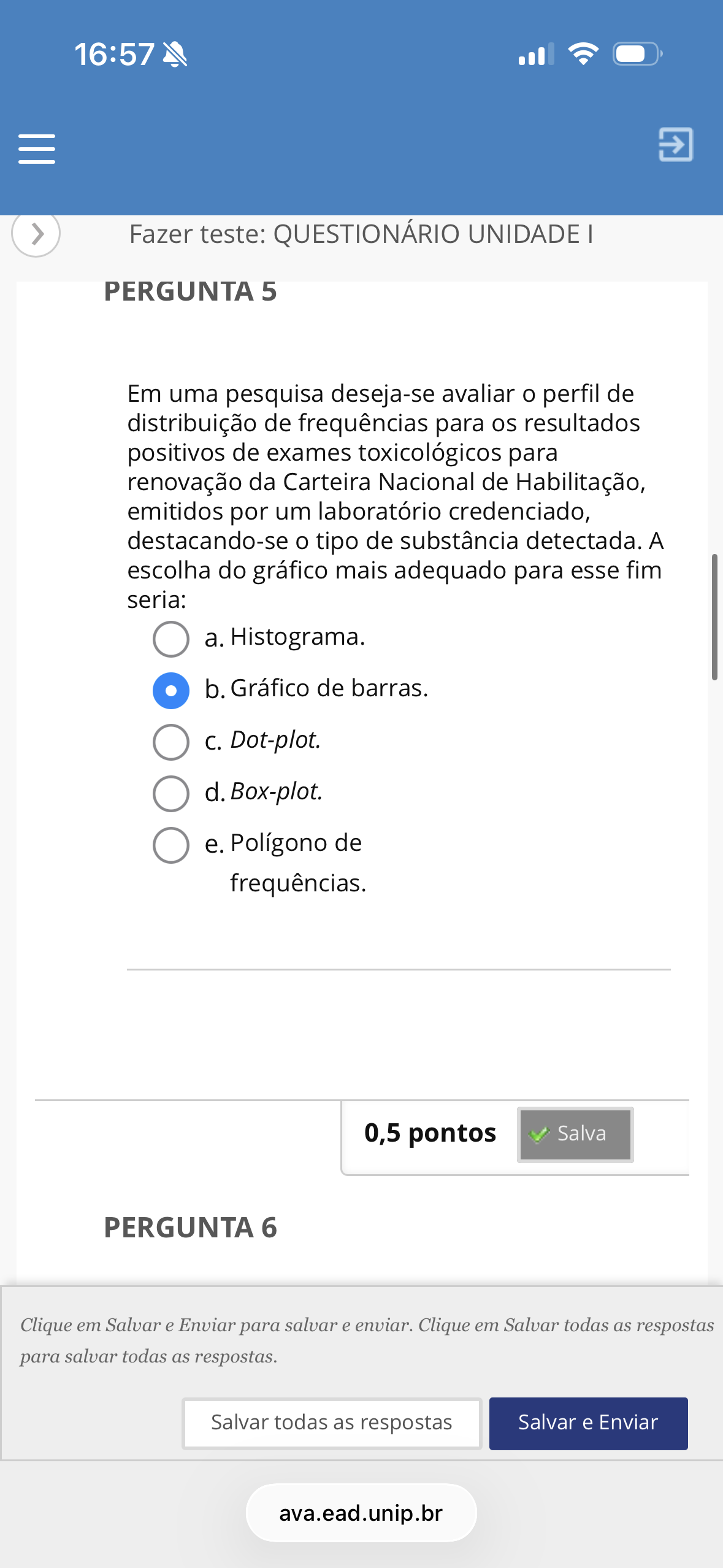Screen dimensions: 723x1568
Task: Choose option d. Box-plot
Action: [x=171, y=794]
